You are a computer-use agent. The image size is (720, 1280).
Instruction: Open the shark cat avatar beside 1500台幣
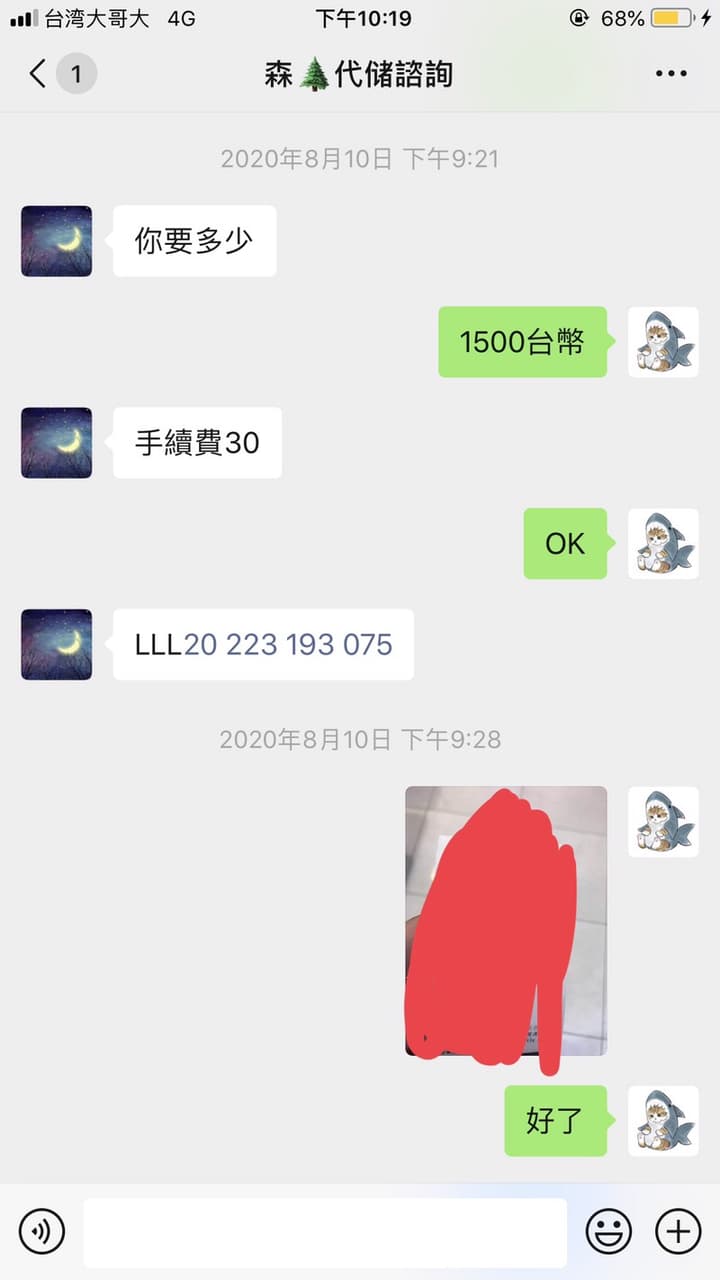coord(662,342)
